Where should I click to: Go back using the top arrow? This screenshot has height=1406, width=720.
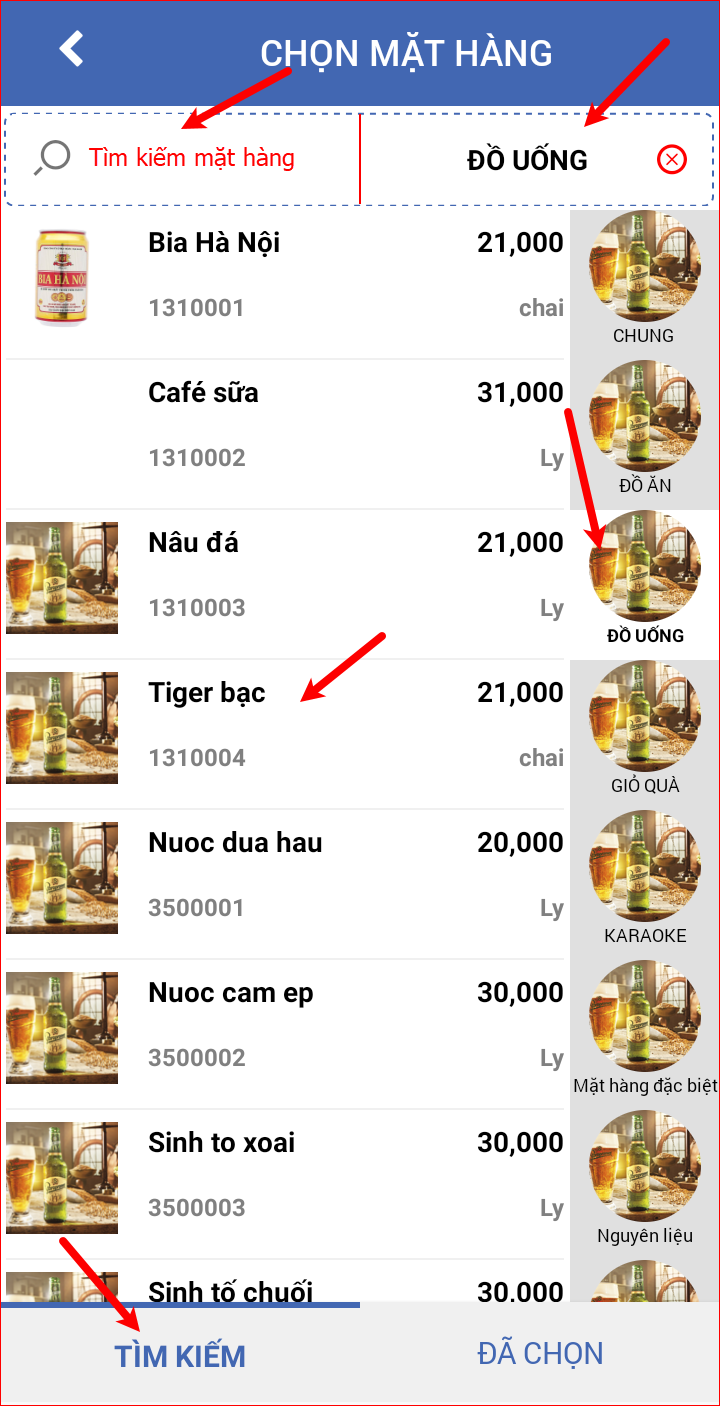click(x=71, y=49)
